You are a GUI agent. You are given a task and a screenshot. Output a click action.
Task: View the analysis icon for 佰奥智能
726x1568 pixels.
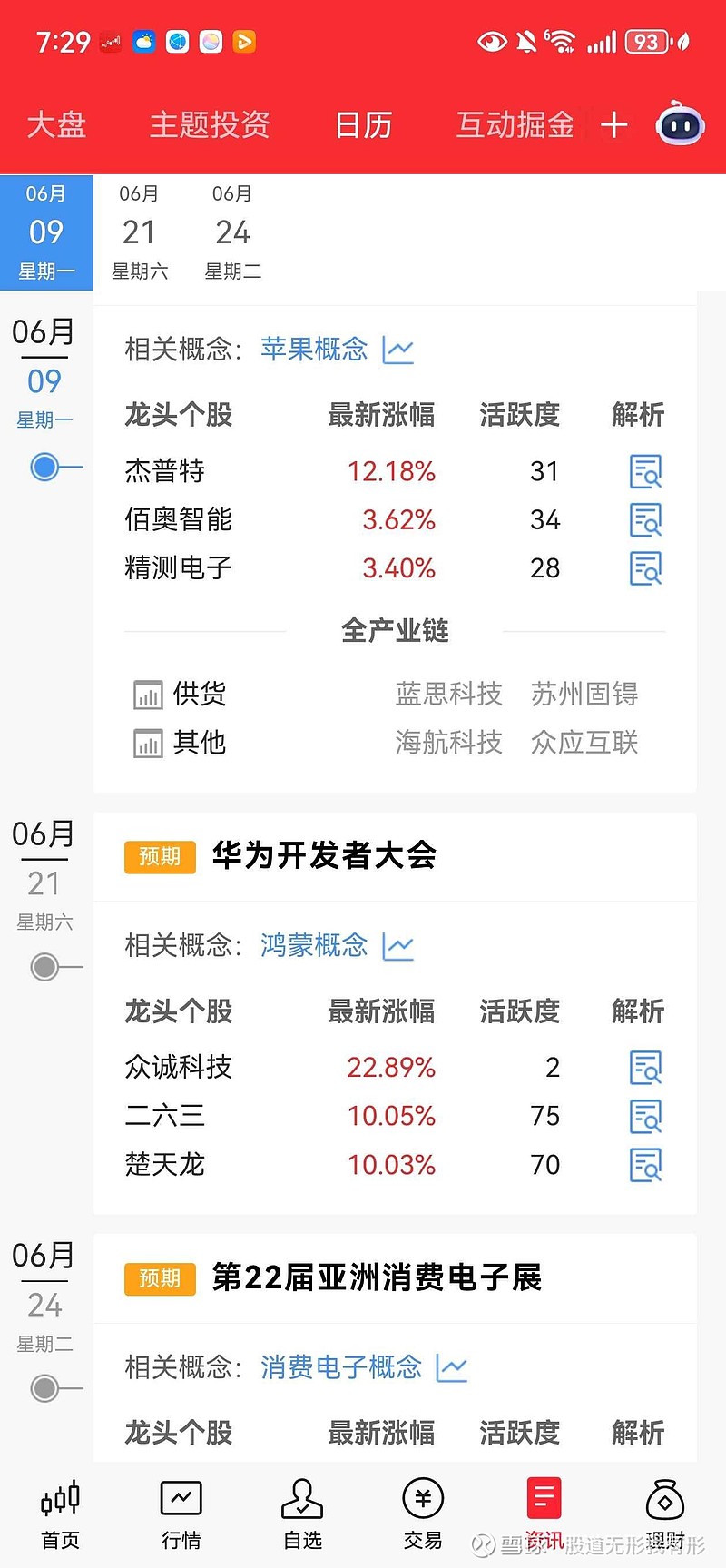645,519
